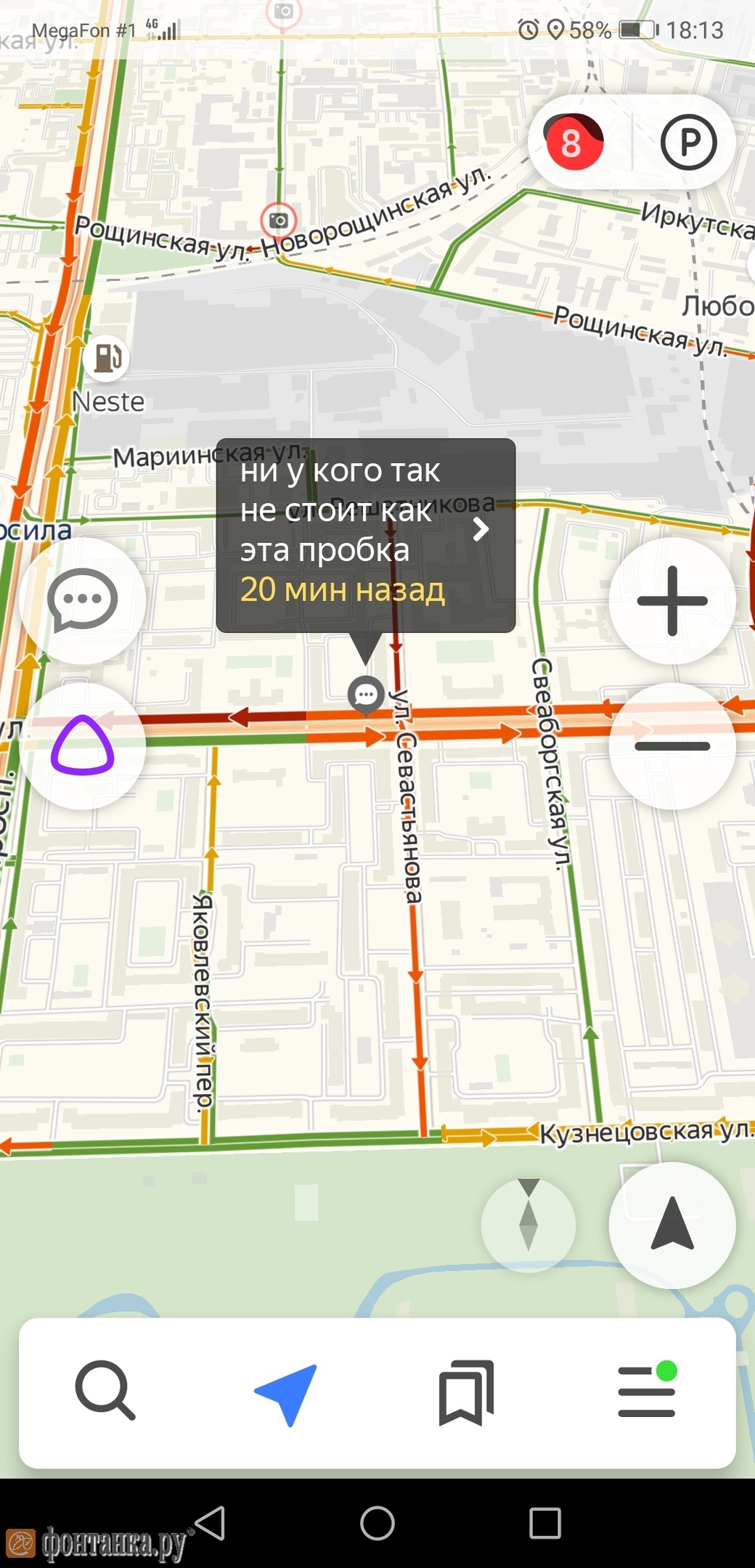The width and height of the screenshot is (755, 1568).
Task: Zoom in on the map
Action: (x=672, y=601)
